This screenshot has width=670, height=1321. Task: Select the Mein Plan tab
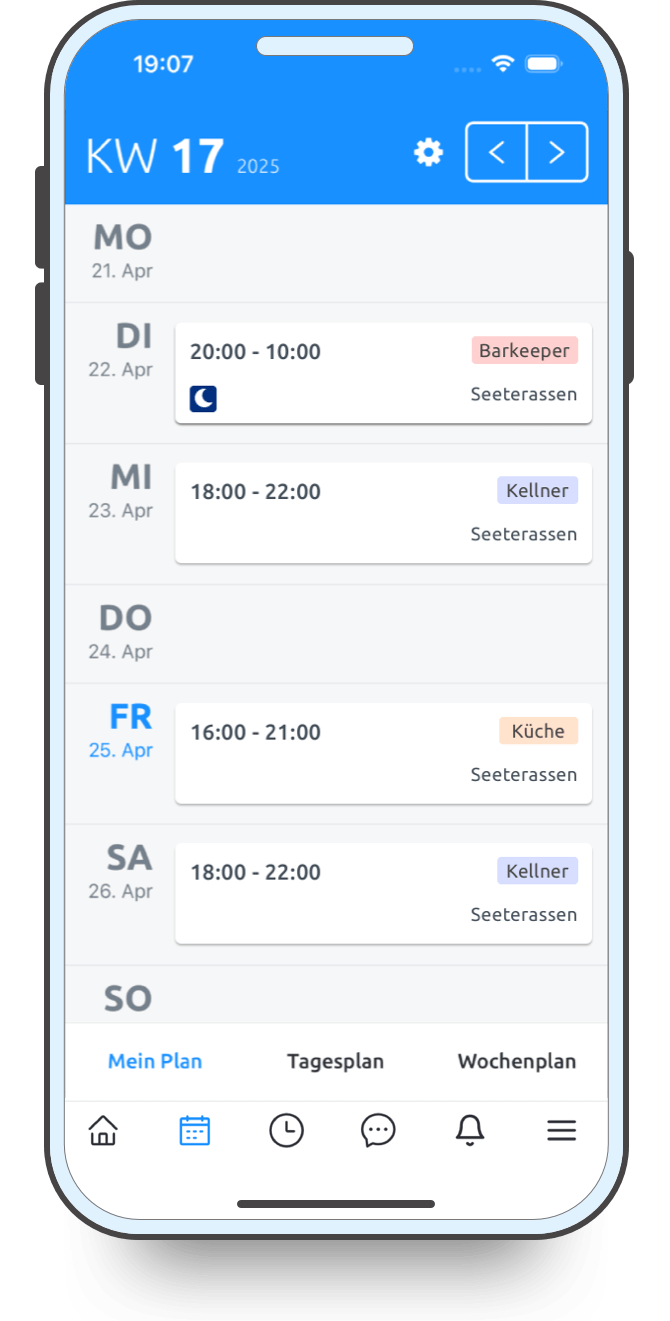155,1061
